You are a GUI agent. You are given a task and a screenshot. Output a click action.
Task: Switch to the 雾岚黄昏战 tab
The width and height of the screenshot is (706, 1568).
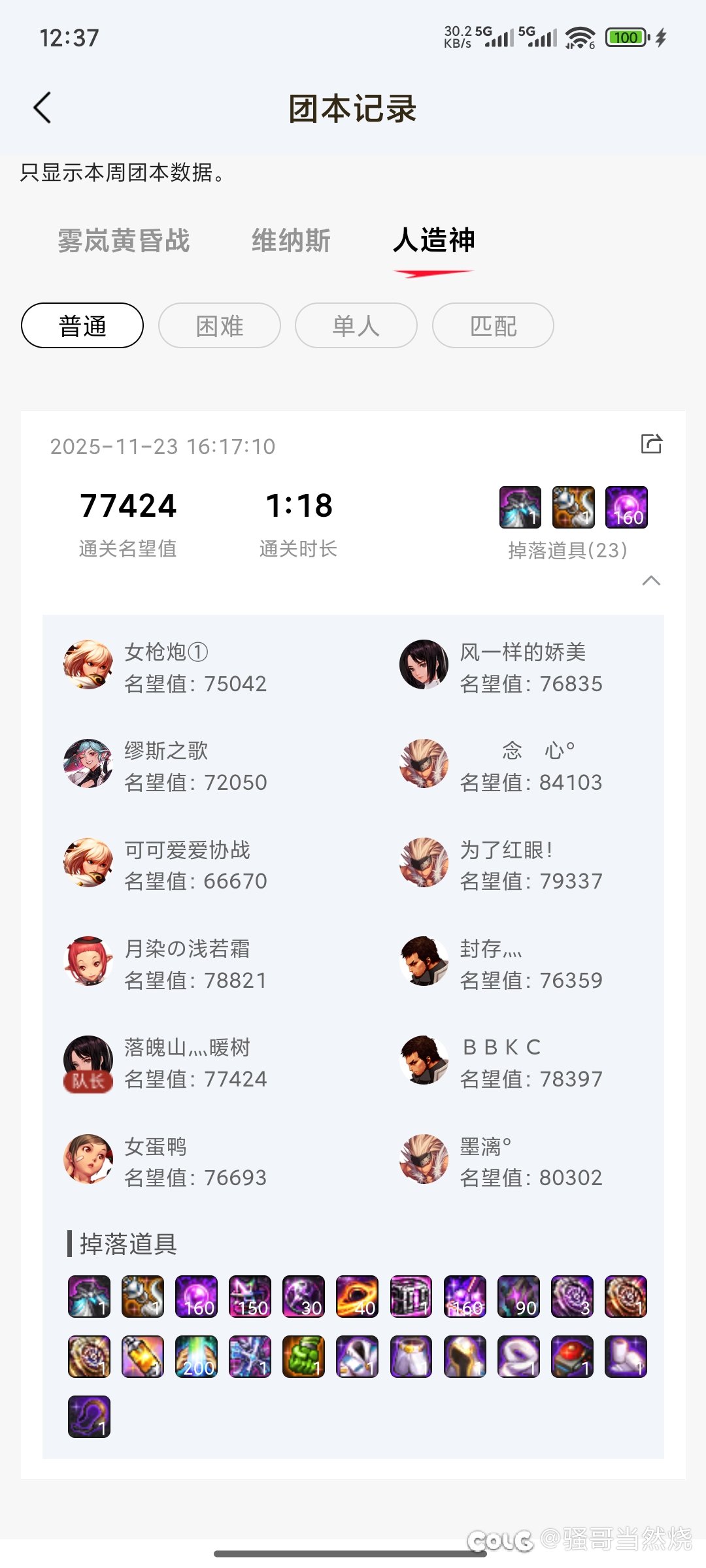coord(124,240)
